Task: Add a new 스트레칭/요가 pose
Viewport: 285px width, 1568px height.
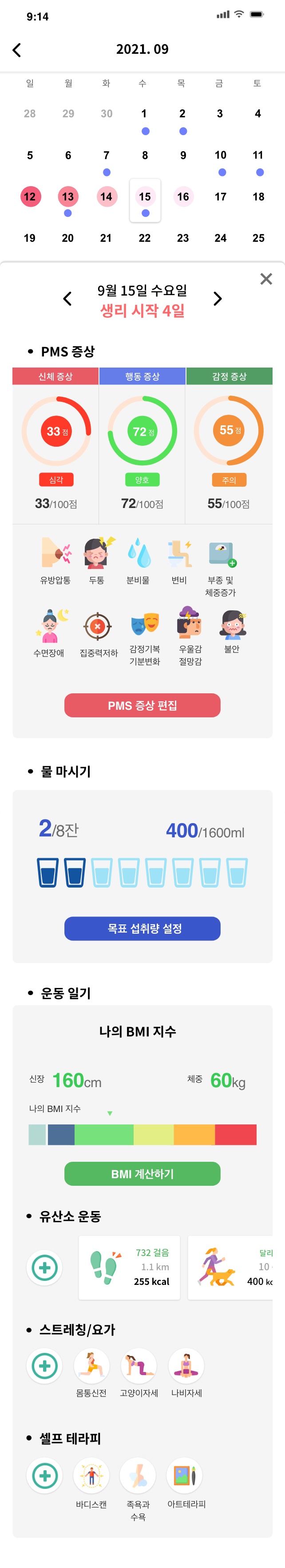Action: point(44,1367)
